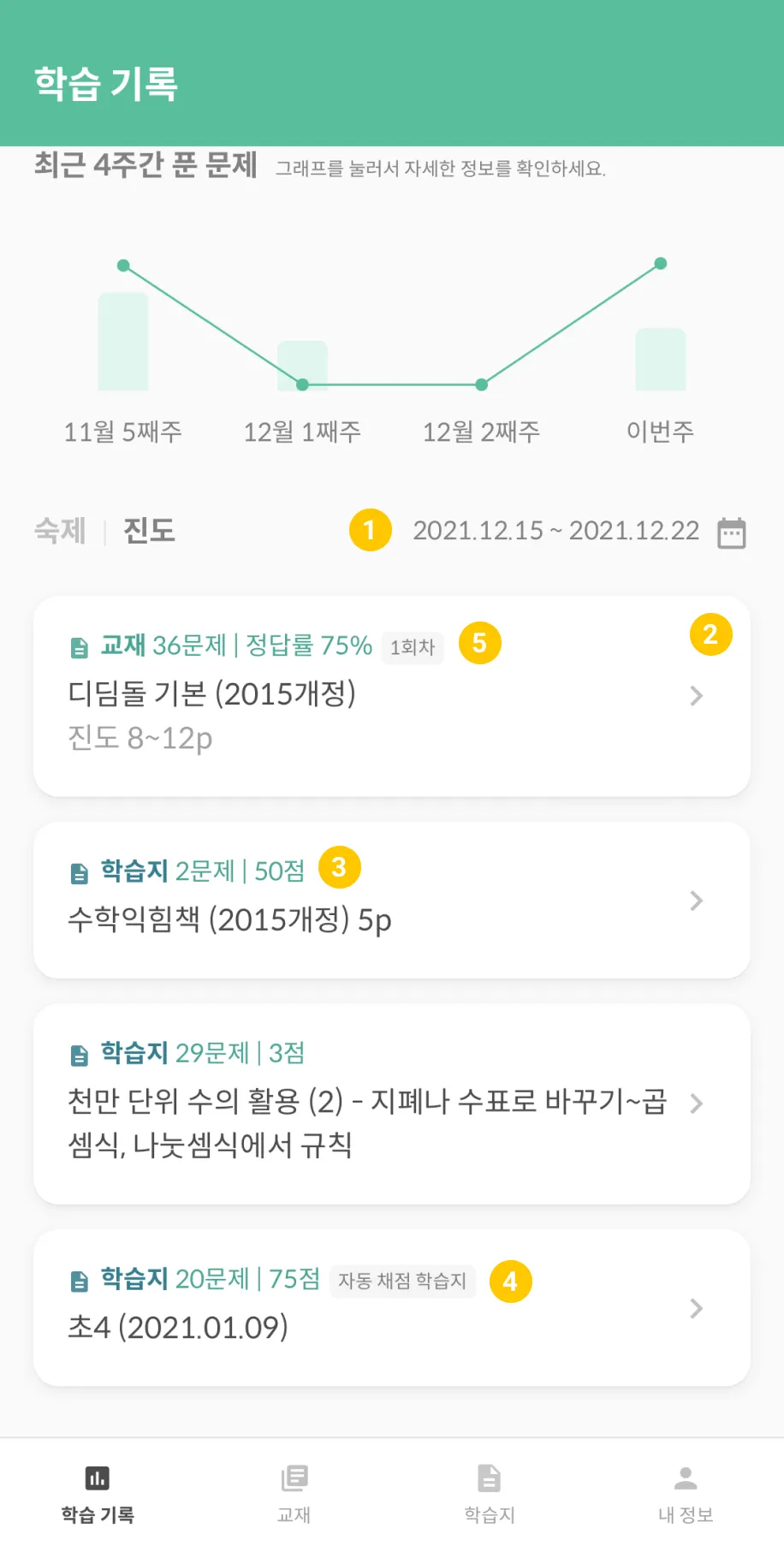Open the 수학익힘책 (2015개정) 5p worksheet card
784x1546 pixels.
(391, 900)
